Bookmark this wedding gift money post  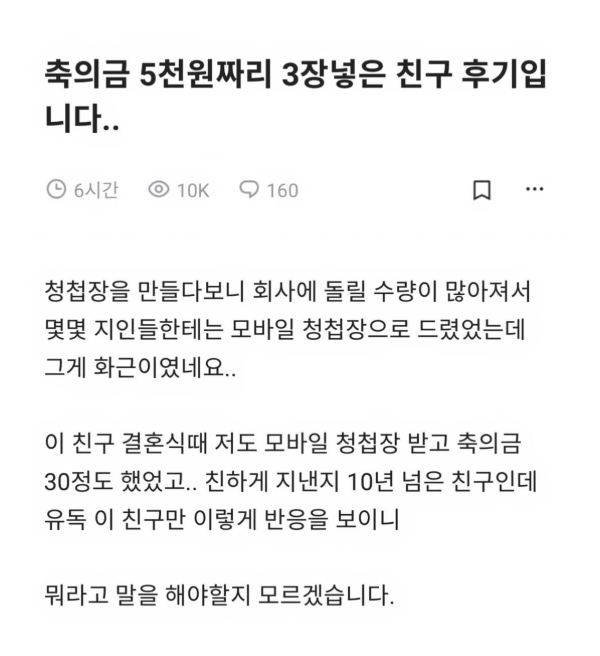[481, 190]
